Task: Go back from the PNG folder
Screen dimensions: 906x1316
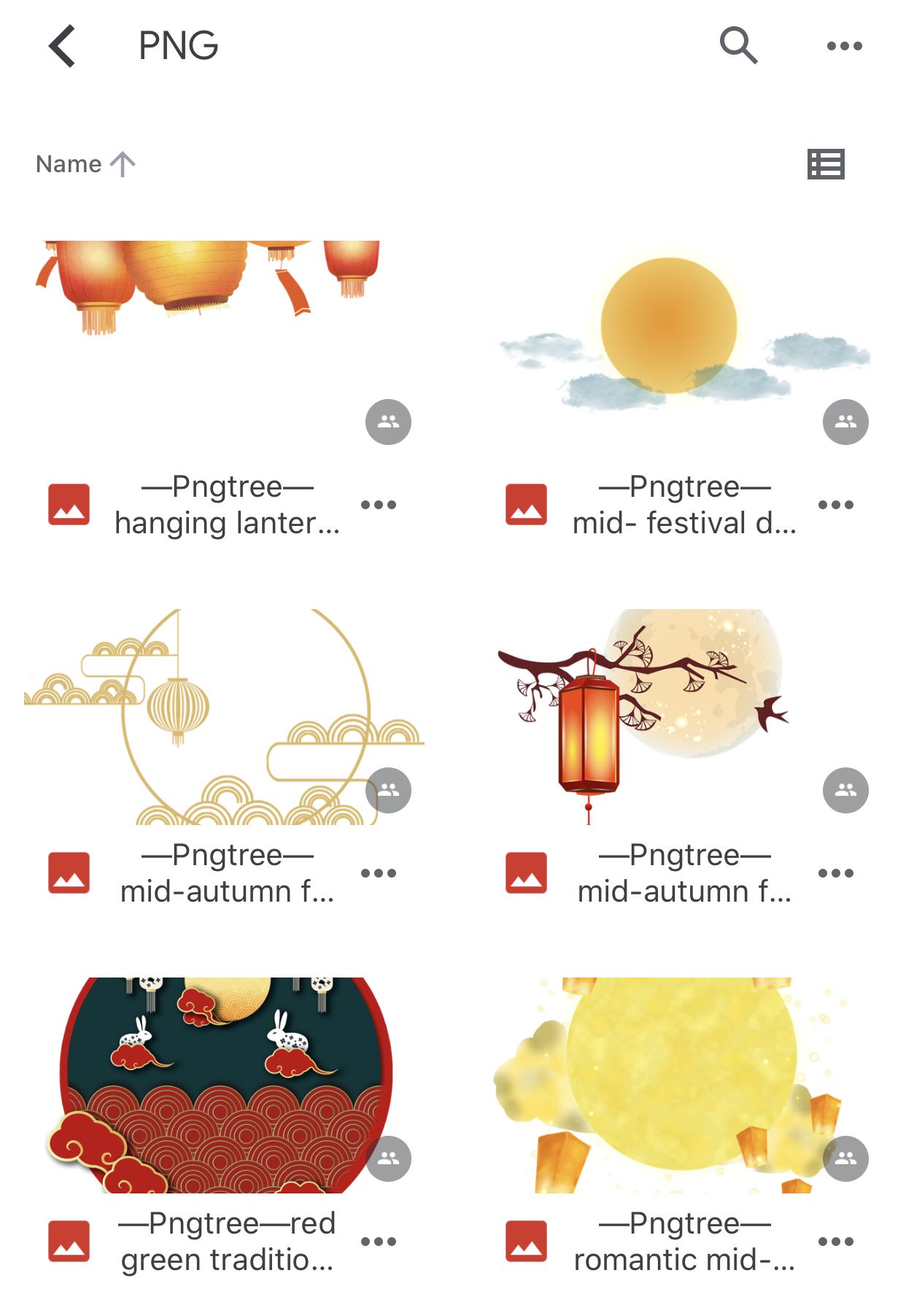Action: tap(63, 46)
